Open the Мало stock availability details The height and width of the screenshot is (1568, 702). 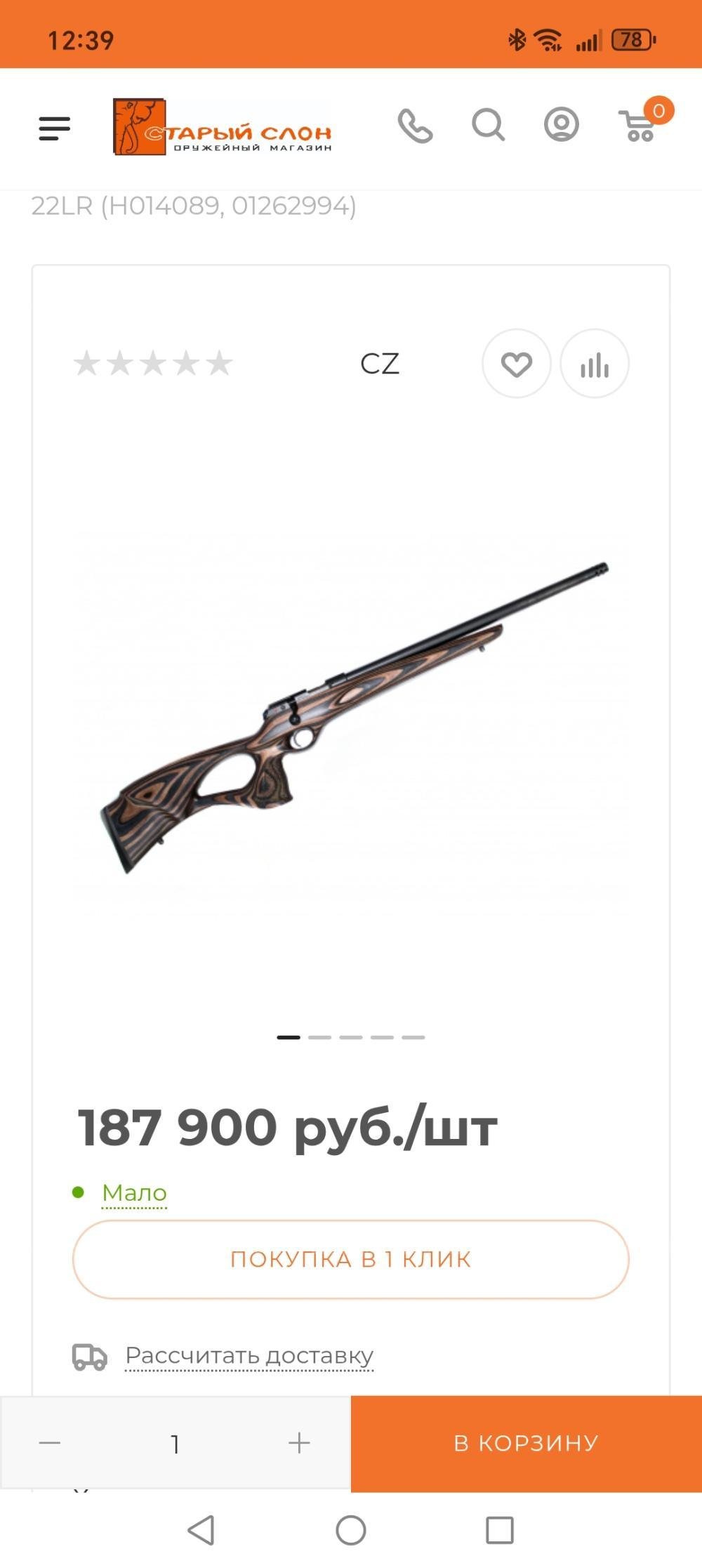click(x=135, y=1192)
